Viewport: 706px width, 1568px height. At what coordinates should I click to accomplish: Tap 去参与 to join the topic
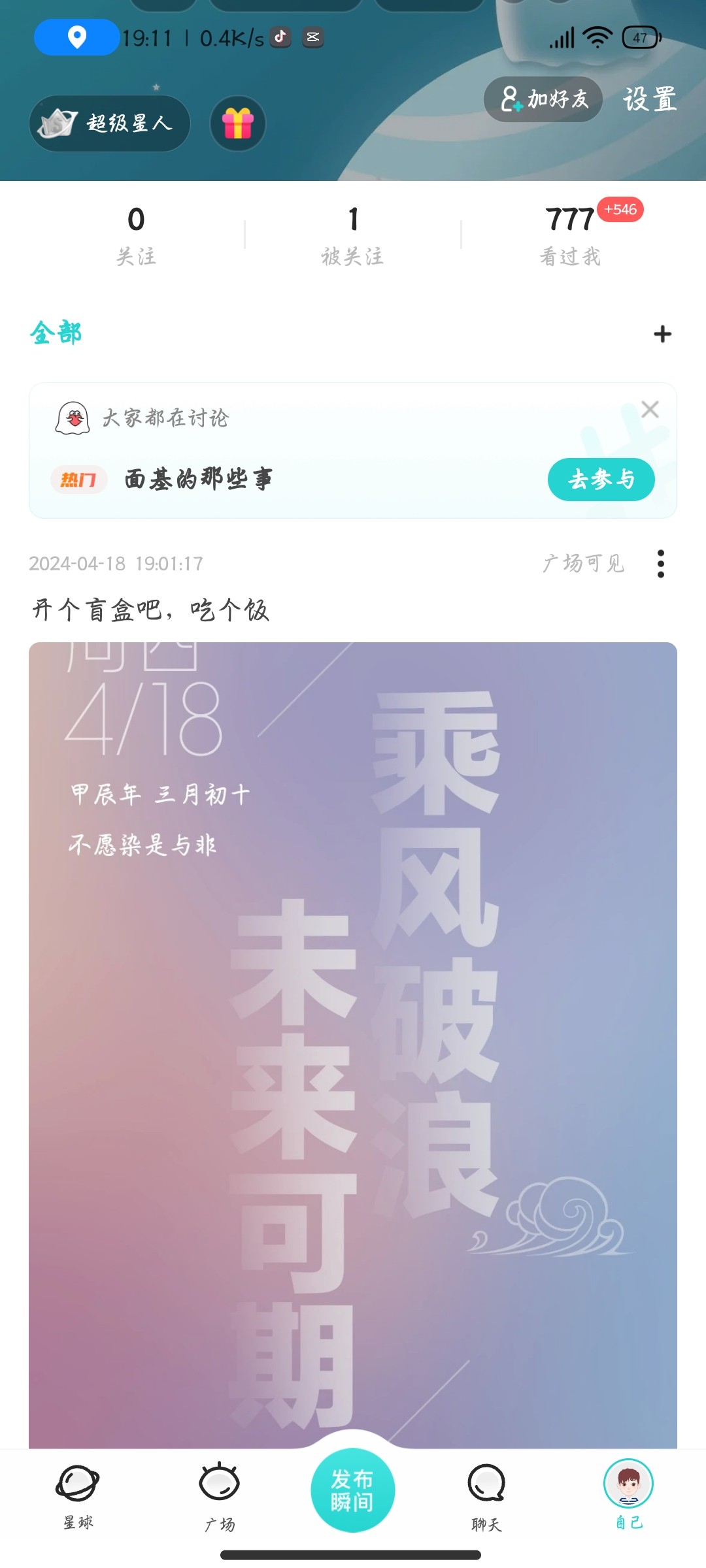(x=601, y=480)
